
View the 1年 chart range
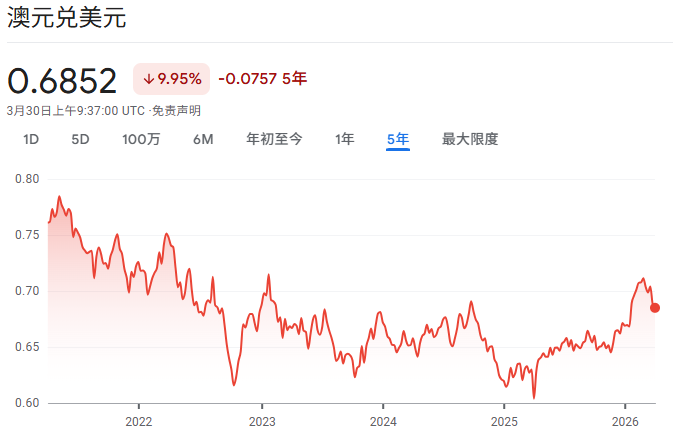coord(345,140)
